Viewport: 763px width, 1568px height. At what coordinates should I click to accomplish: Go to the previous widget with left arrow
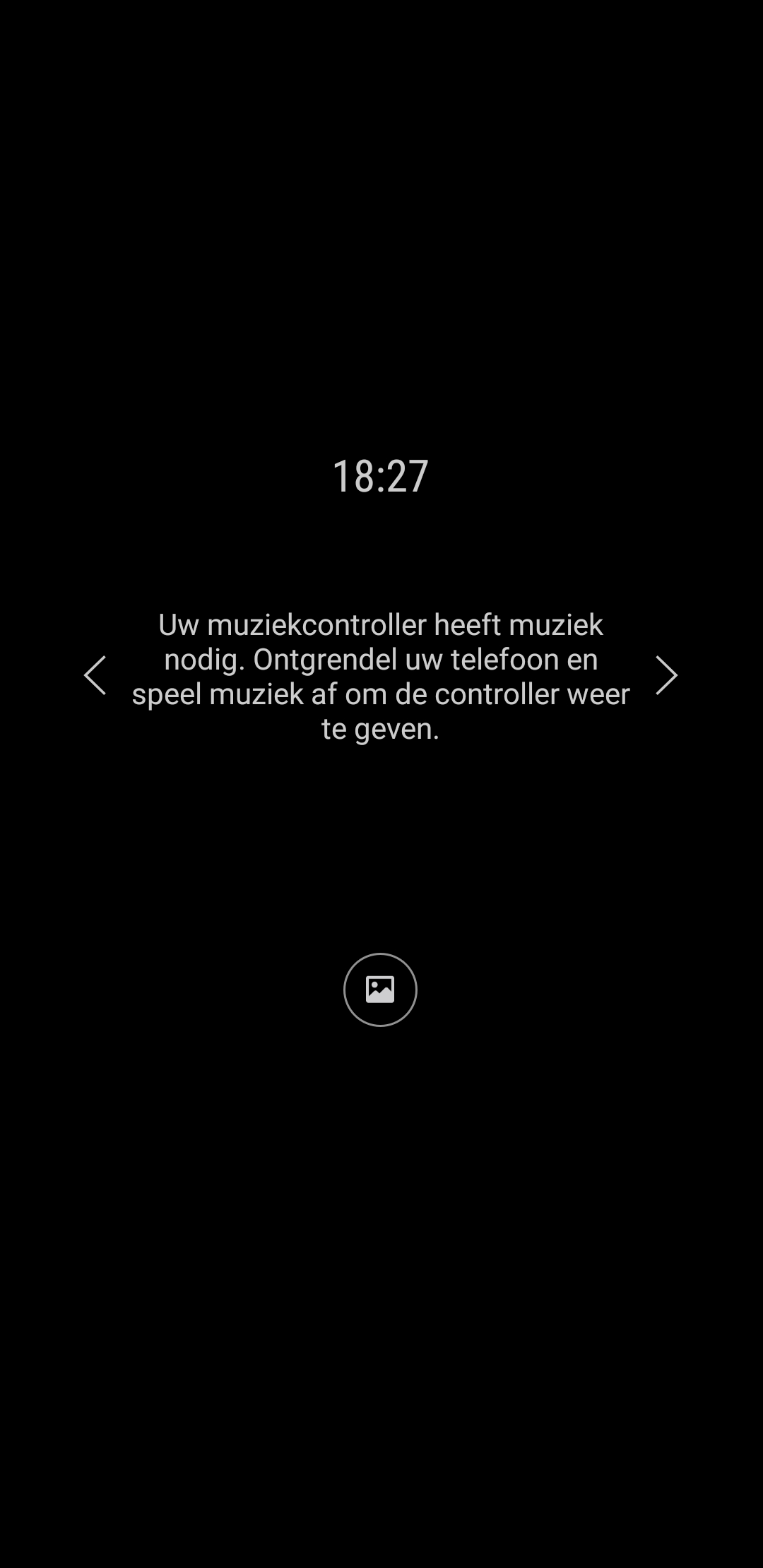tap(95, 675)
